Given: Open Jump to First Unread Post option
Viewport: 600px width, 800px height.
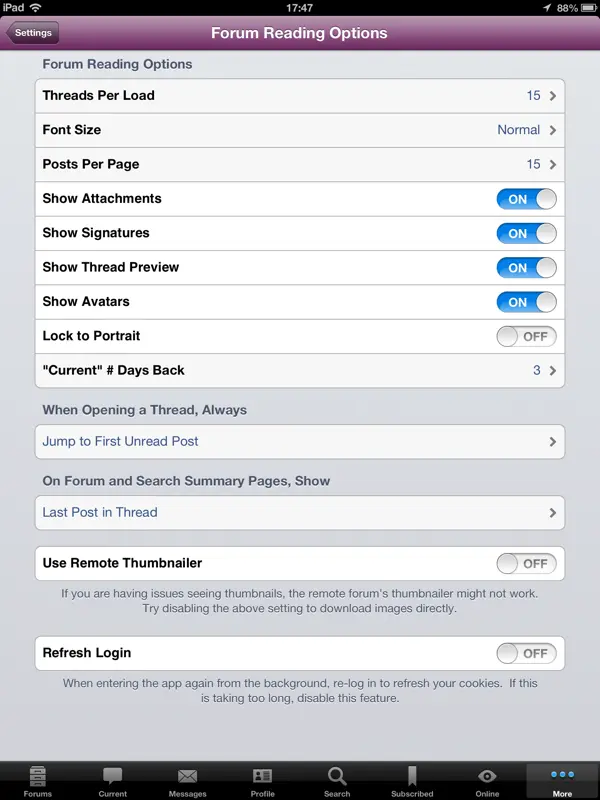Looking at the screenshot, I should tap(300, 441).
